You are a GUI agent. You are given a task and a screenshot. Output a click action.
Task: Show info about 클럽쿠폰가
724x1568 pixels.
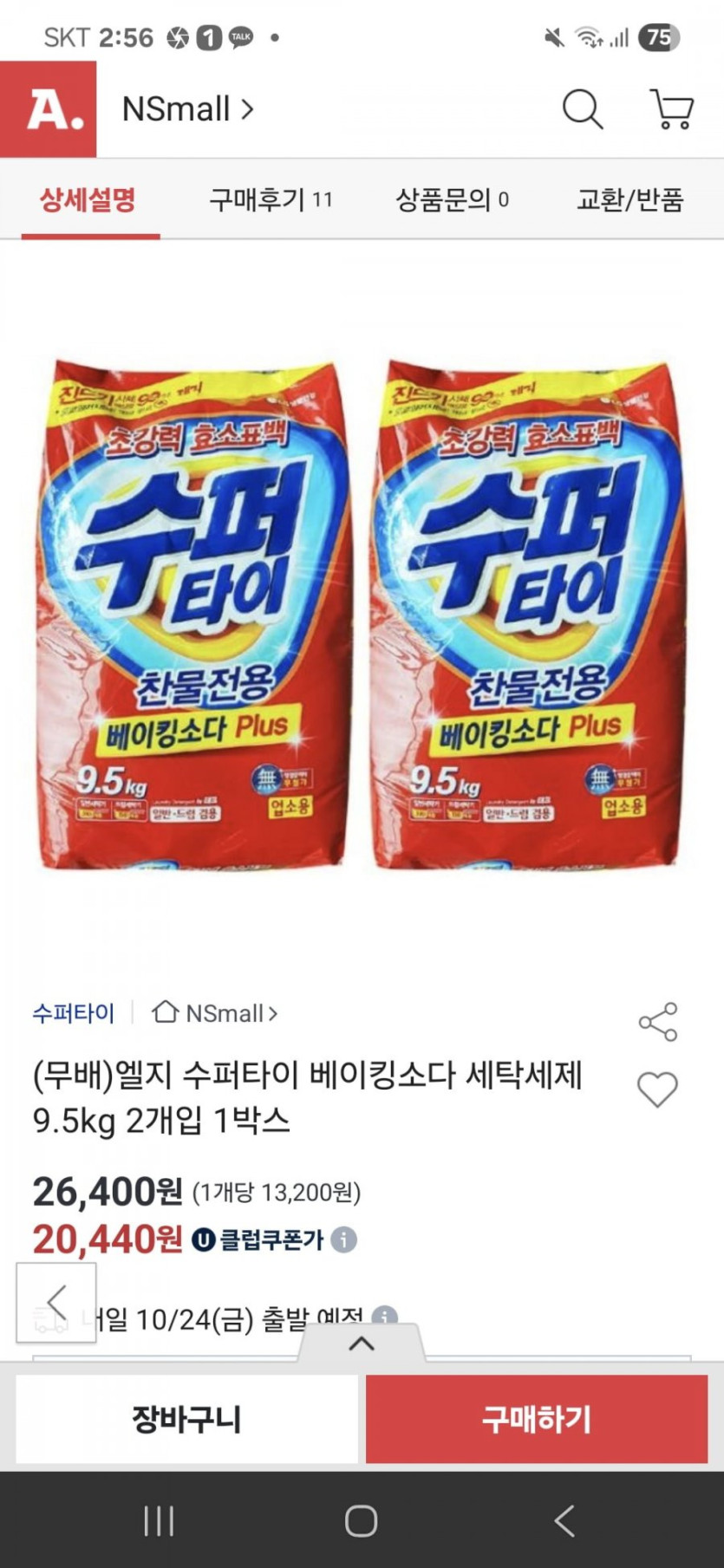[344, 1239]
